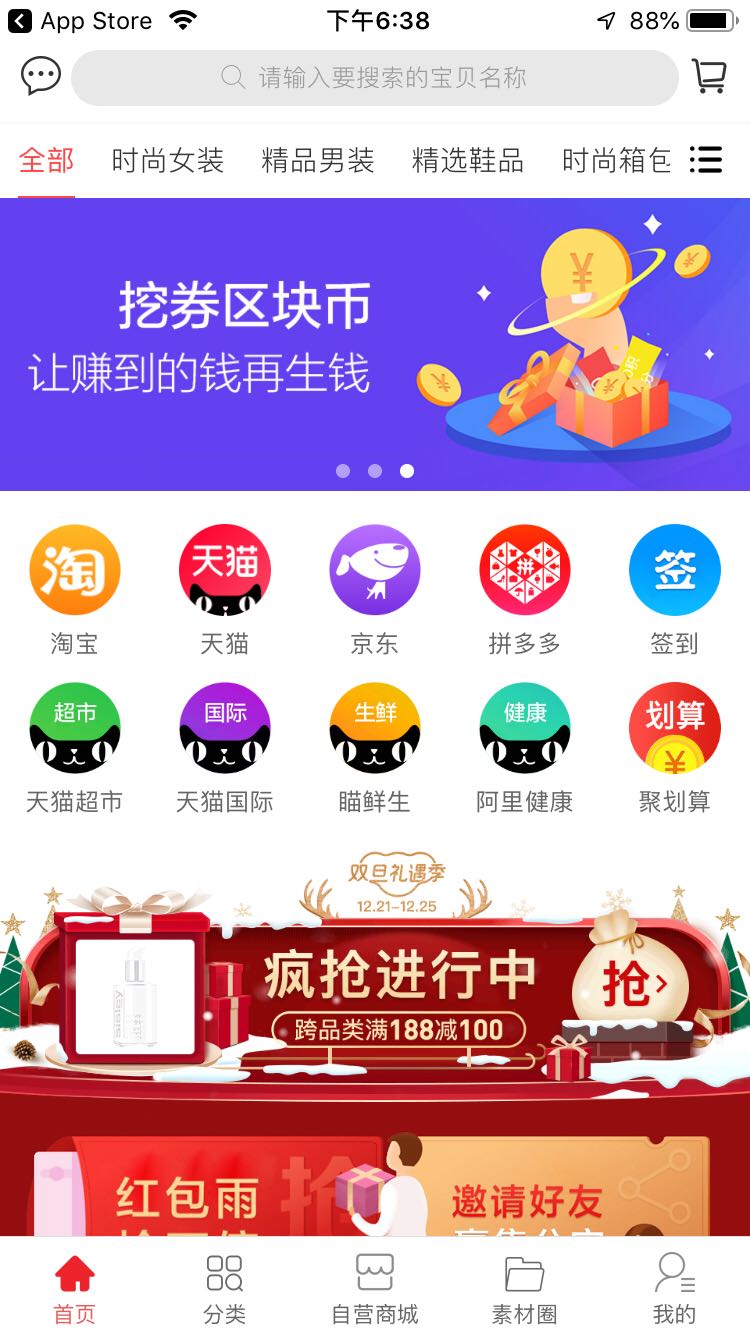The image size is (750, 1334).
Task: Open 自营商城 from the bottom bar
Action: (375, 1288)
